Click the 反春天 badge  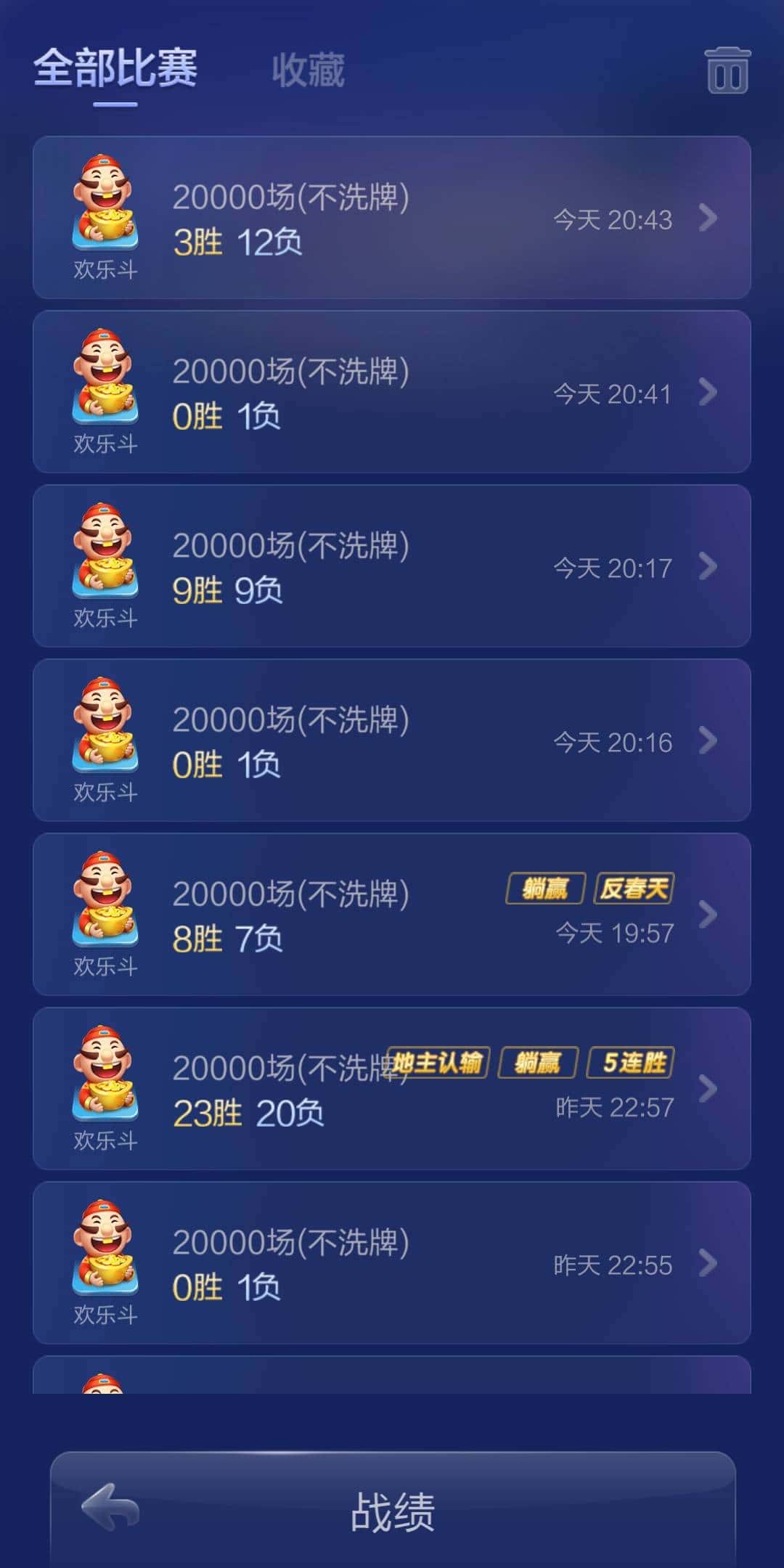tap(634, 887)
